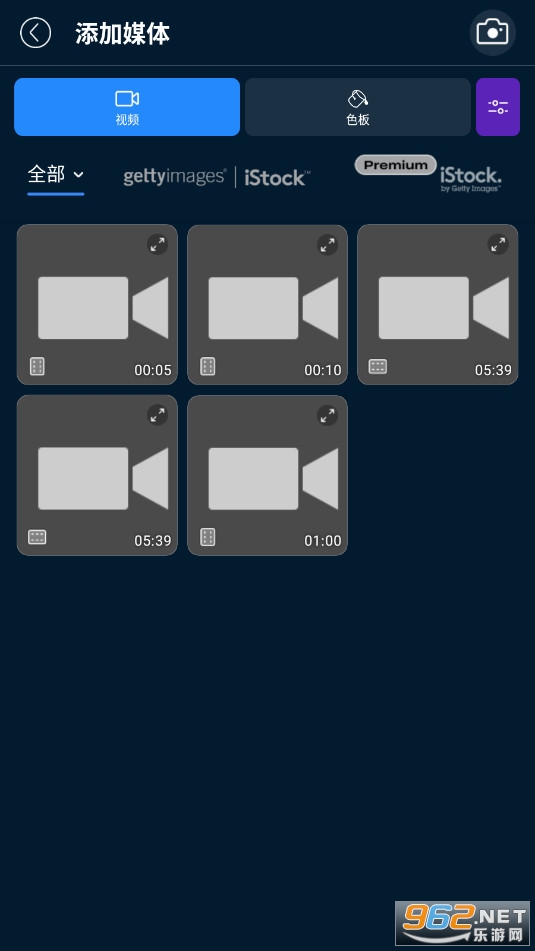Expand the preview of the 00:05 video

pyautogui.click(x=158, y=244)
